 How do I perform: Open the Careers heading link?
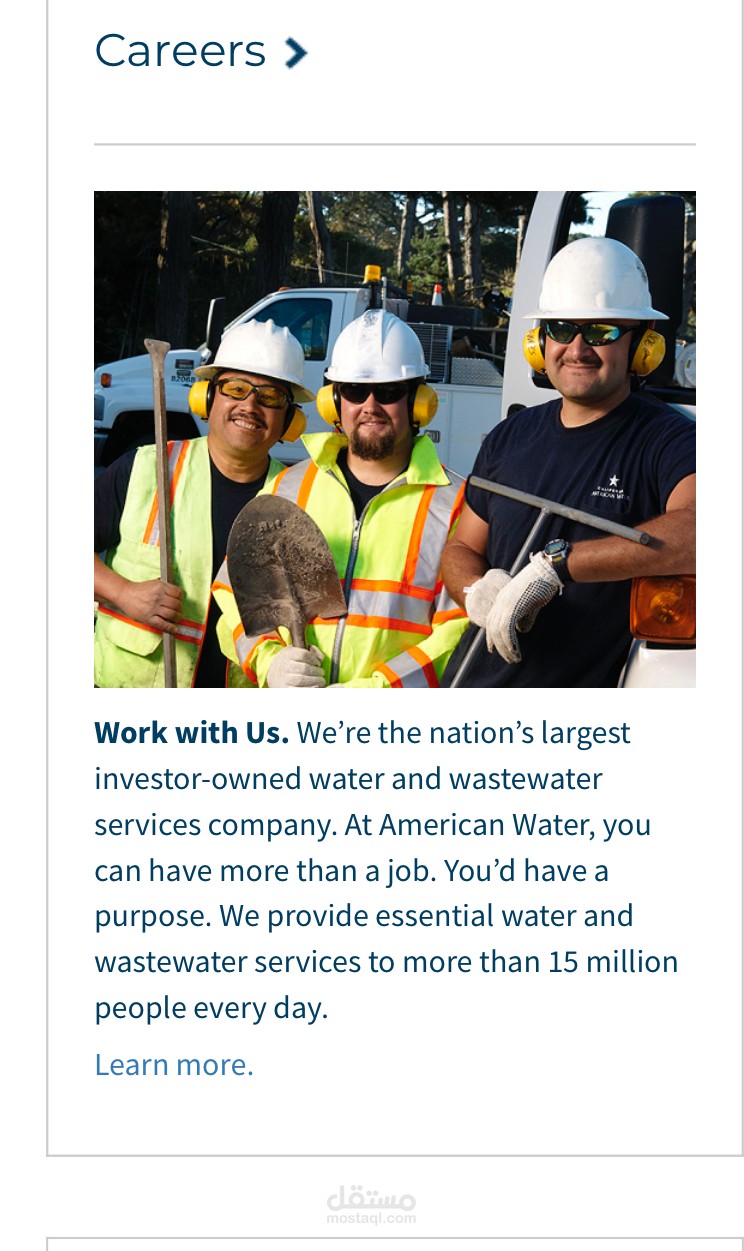pyautogui.click(x=200, y=52)
